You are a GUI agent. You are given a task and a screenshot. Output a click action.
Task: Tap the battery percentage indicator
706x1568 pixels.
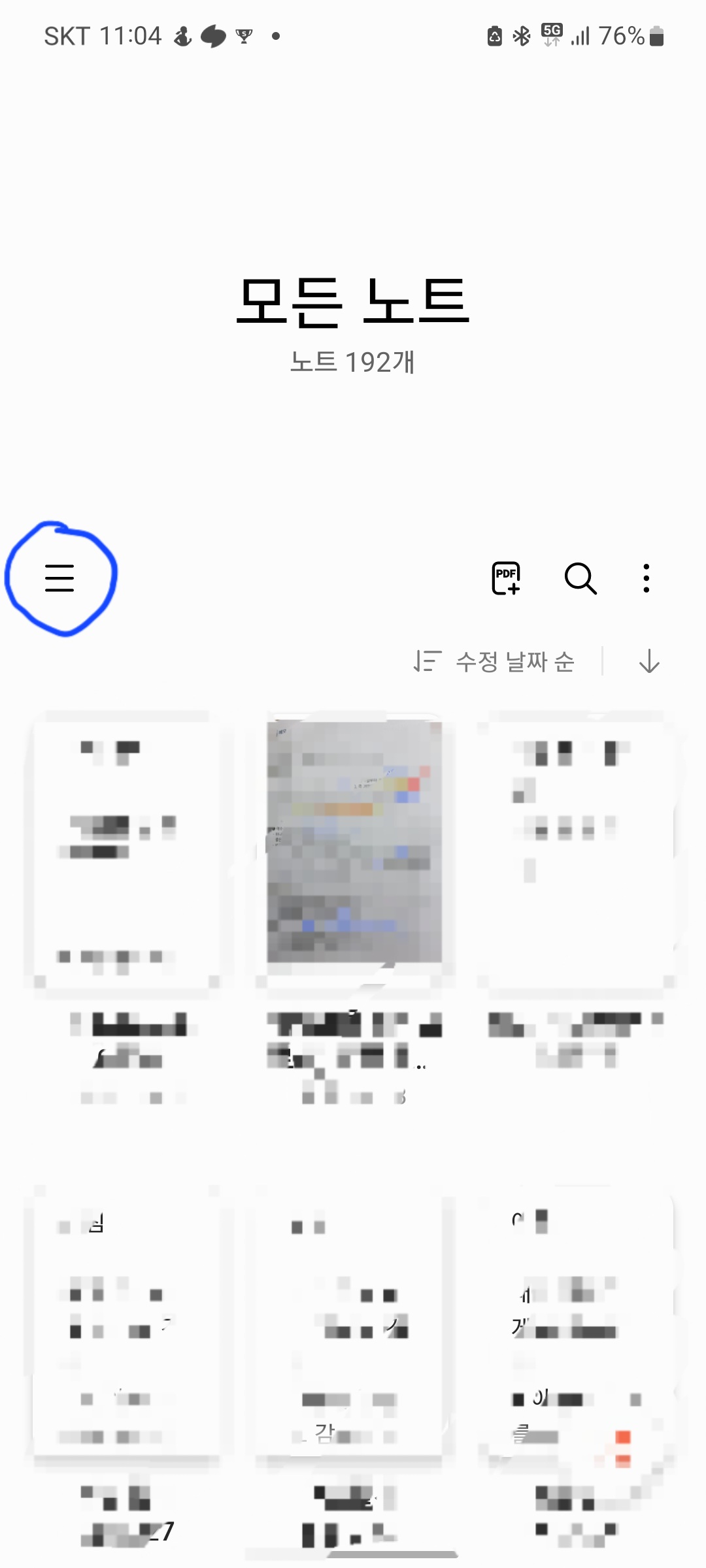pos(620,36)
